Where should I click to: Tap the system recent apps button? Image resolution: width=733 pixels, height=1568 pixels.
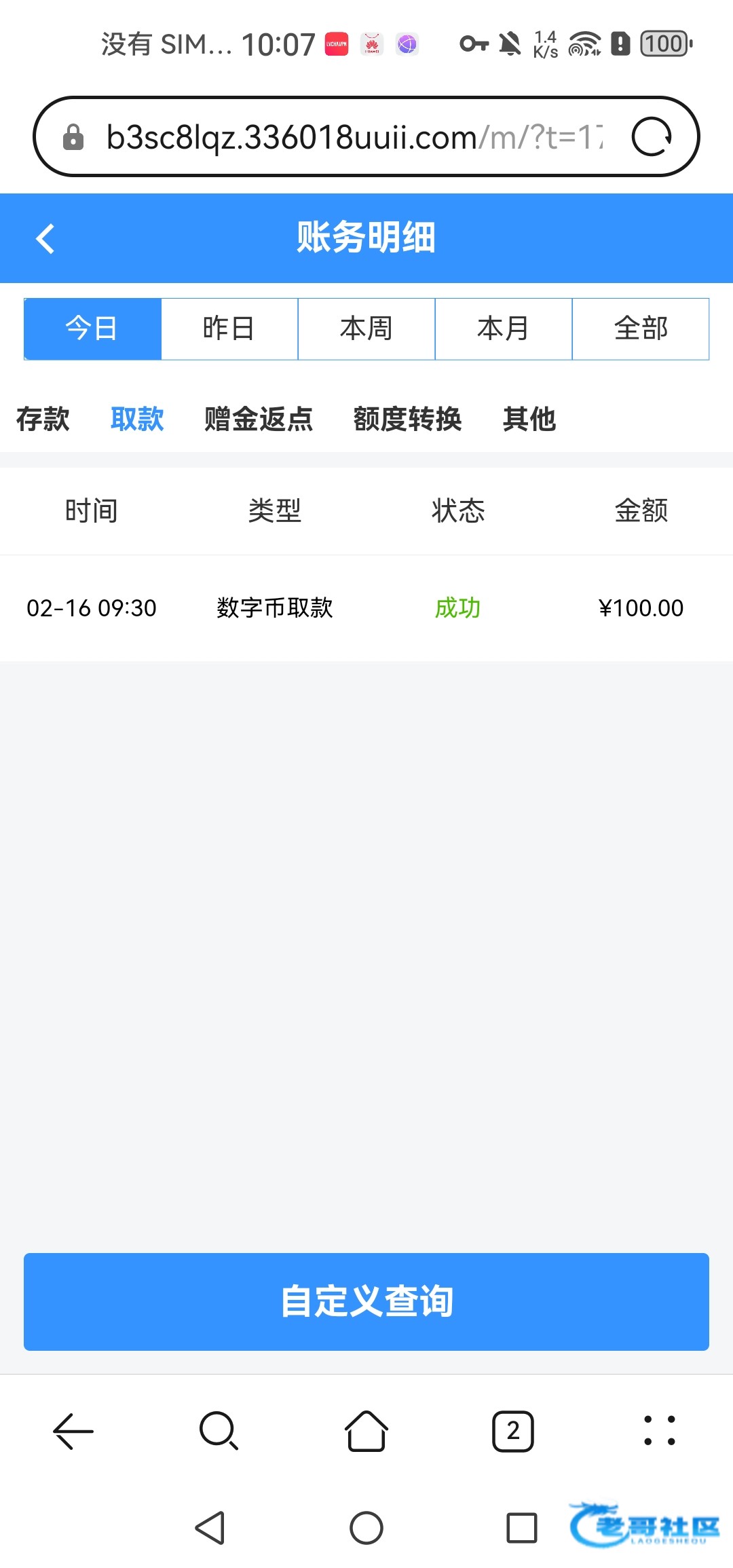[522, 1528]
